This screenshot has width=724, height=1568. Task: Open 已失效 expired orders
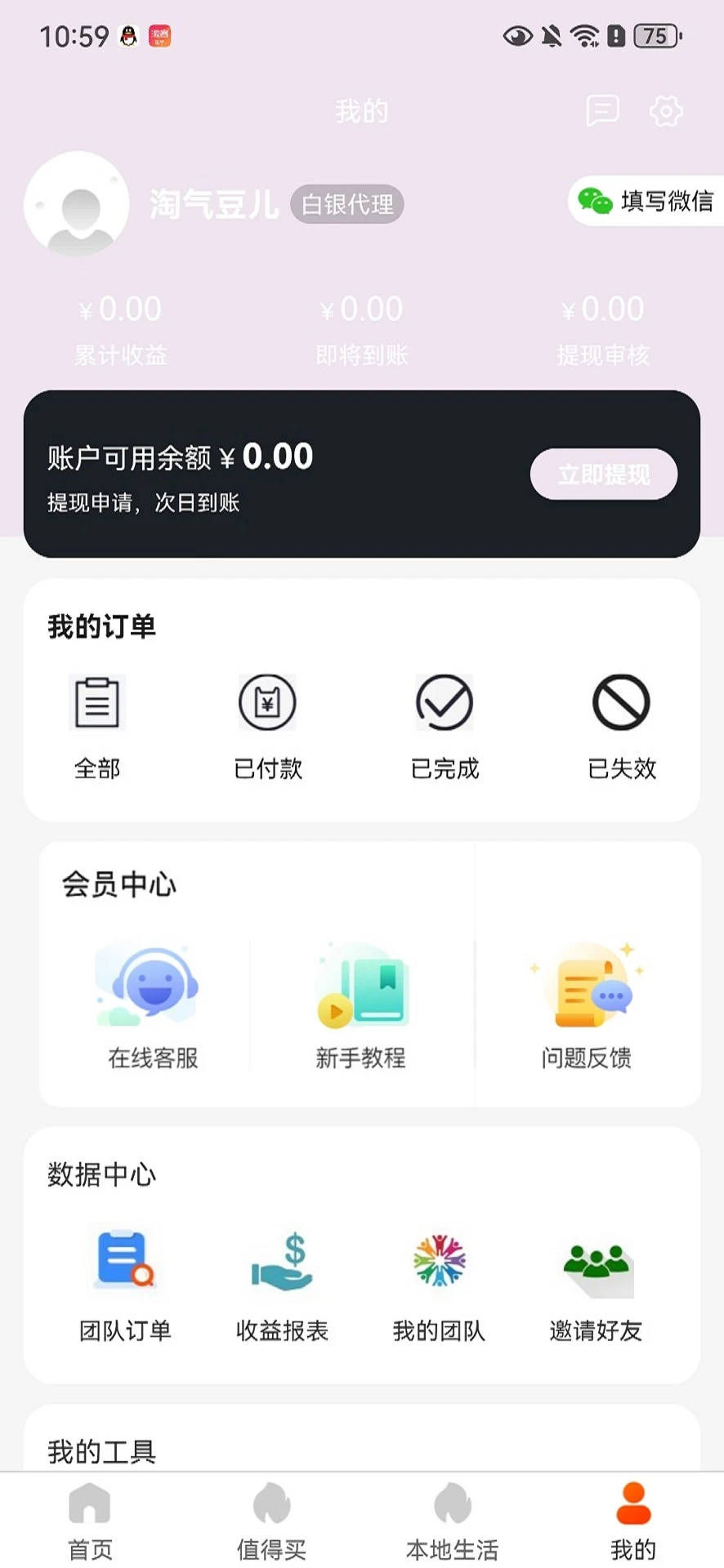coord(621,725)
